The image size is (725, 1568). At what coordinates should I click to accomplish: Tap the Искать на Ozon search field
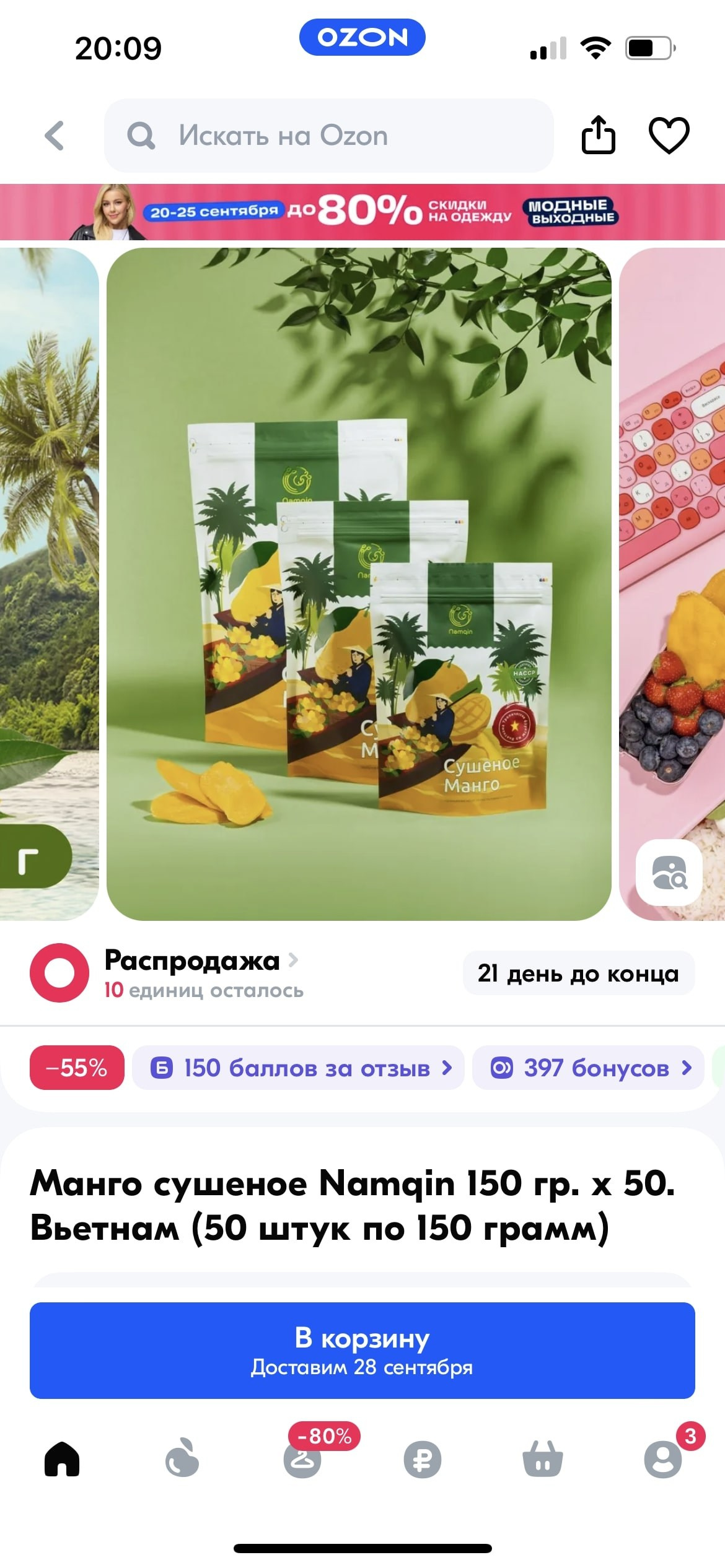328,136
